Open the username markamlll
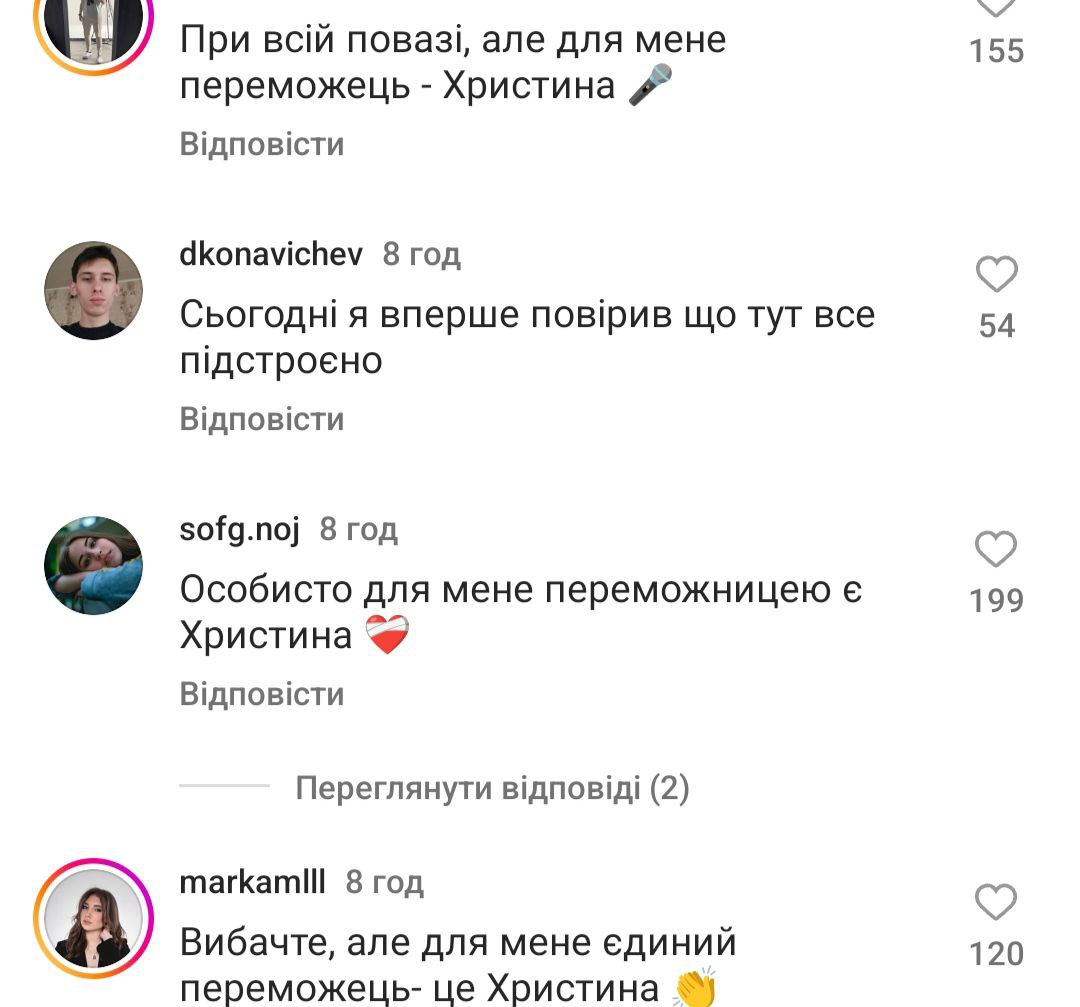 pyautogui.click(x=252, y=883)
